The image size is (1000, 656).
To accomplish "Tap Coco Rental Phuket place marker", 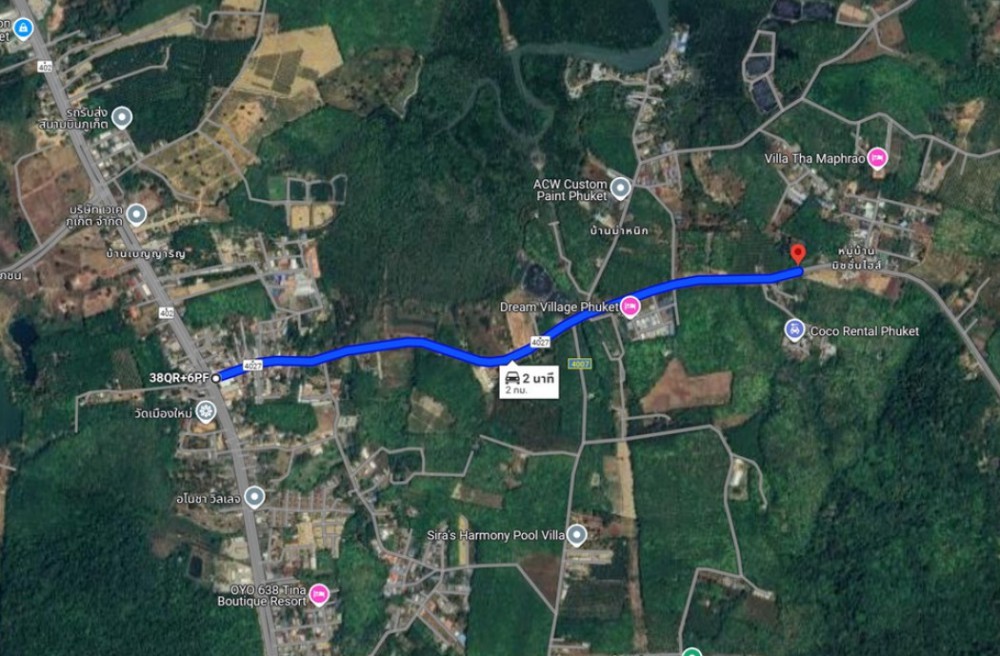I will pyautogui.click(x=794, y=330).
